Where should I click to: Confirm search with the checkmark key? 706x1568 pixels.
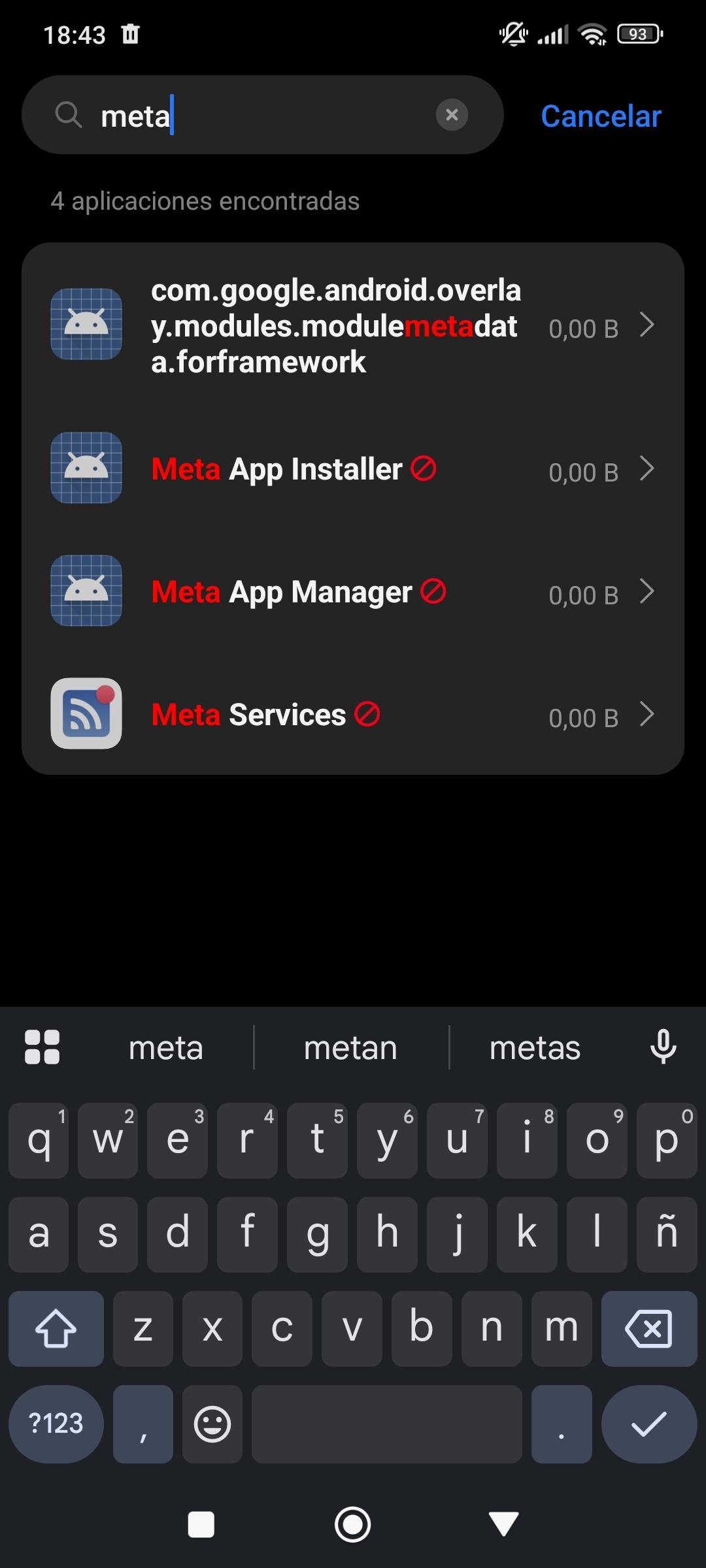tap(648, 1424)
